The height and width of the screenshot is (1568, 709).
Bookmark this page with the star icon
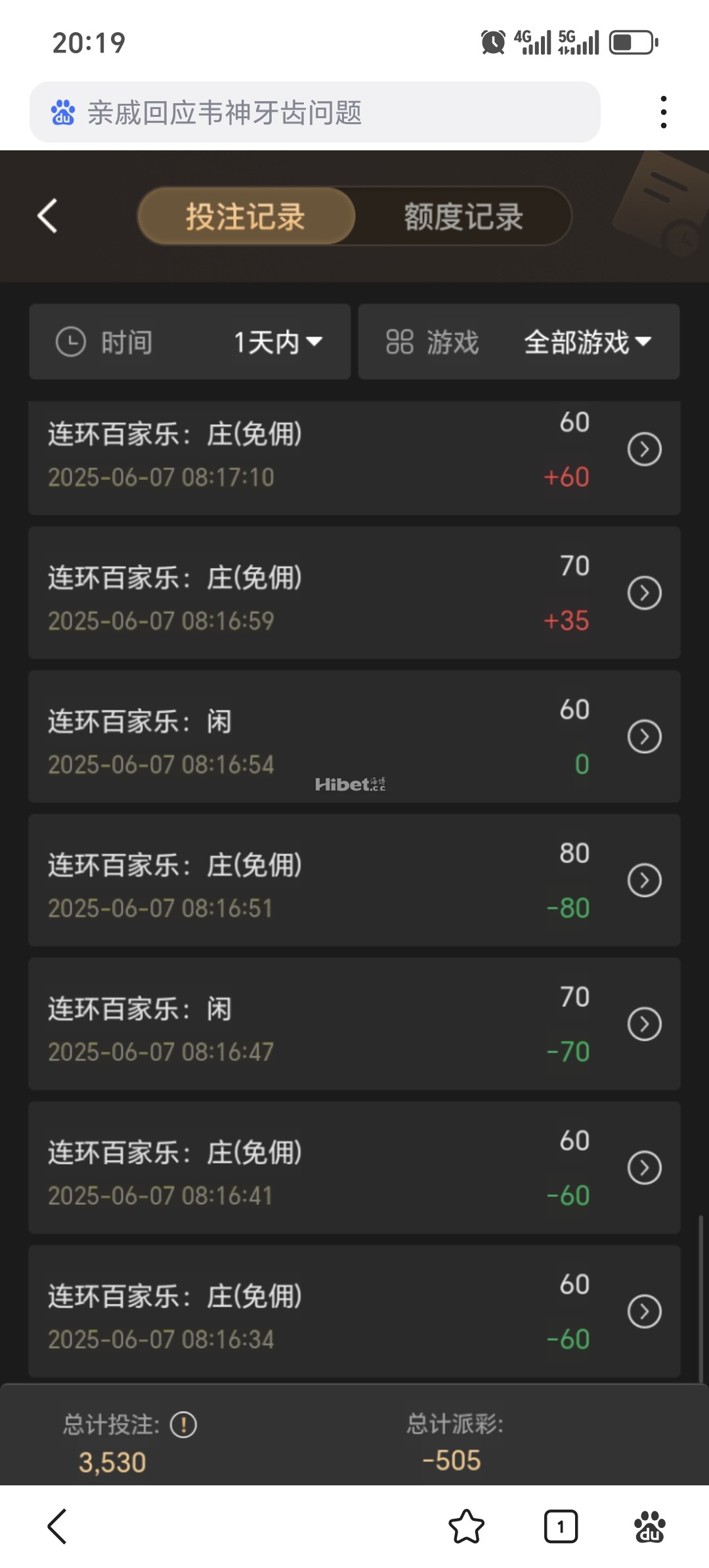466,1526
